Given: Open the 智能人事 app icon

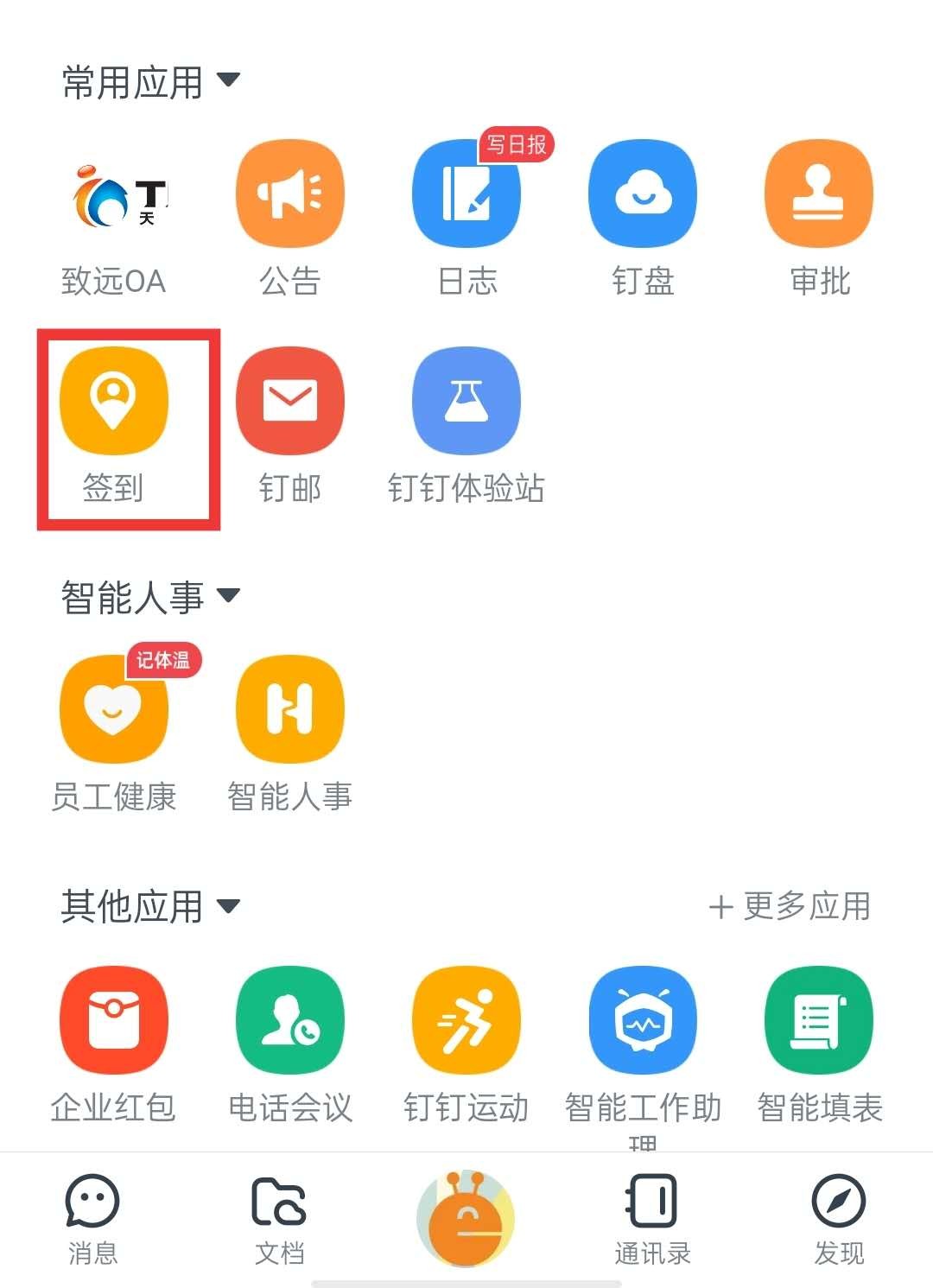Looking at the screenshot, I should 290,710.
